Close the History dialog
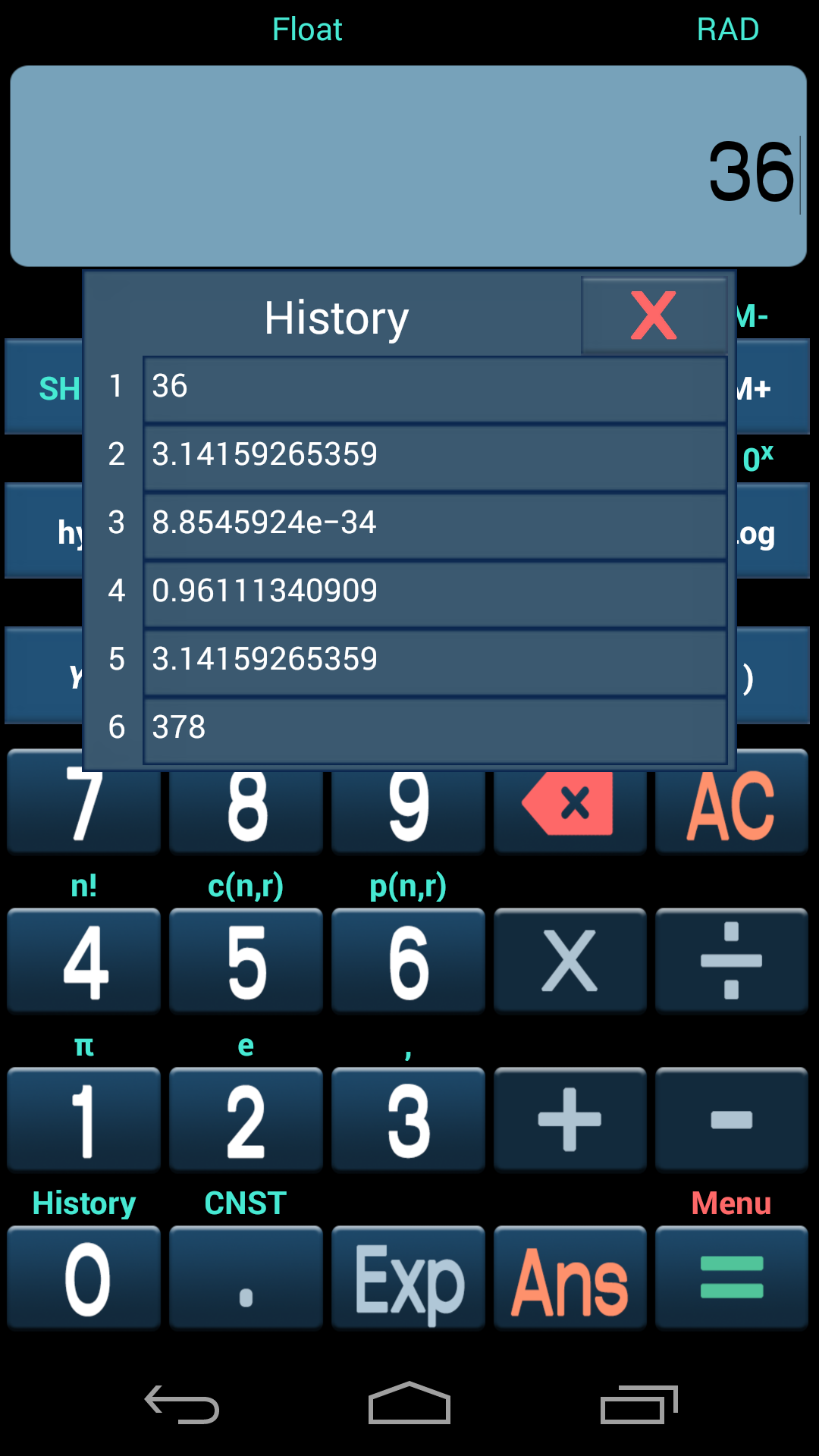The image size is (819, 1456). click(653, 316)
